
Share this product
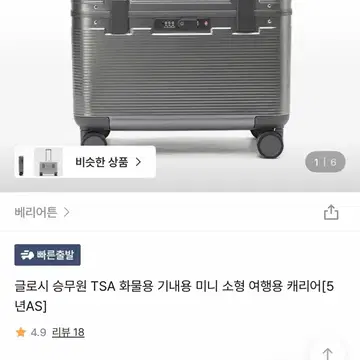click(x=331, y=212)
